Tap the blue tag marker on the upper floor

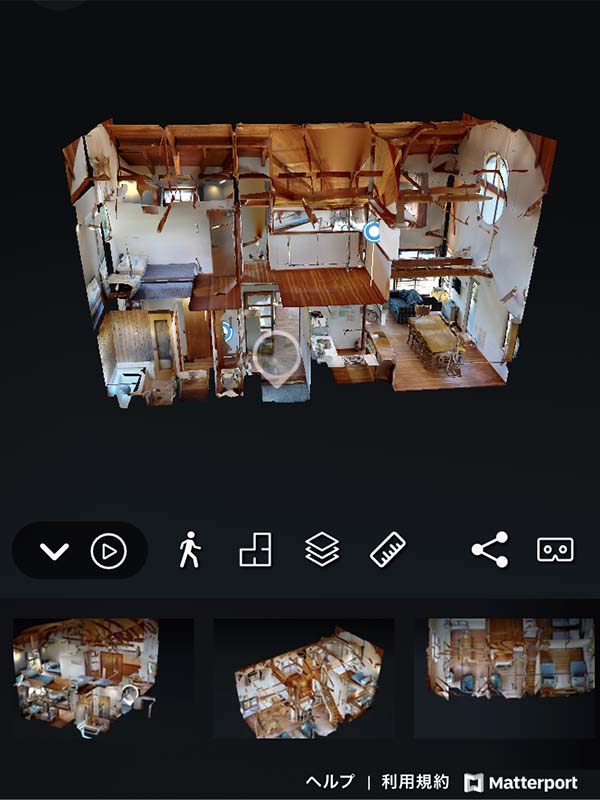click(x=373, y=232)
